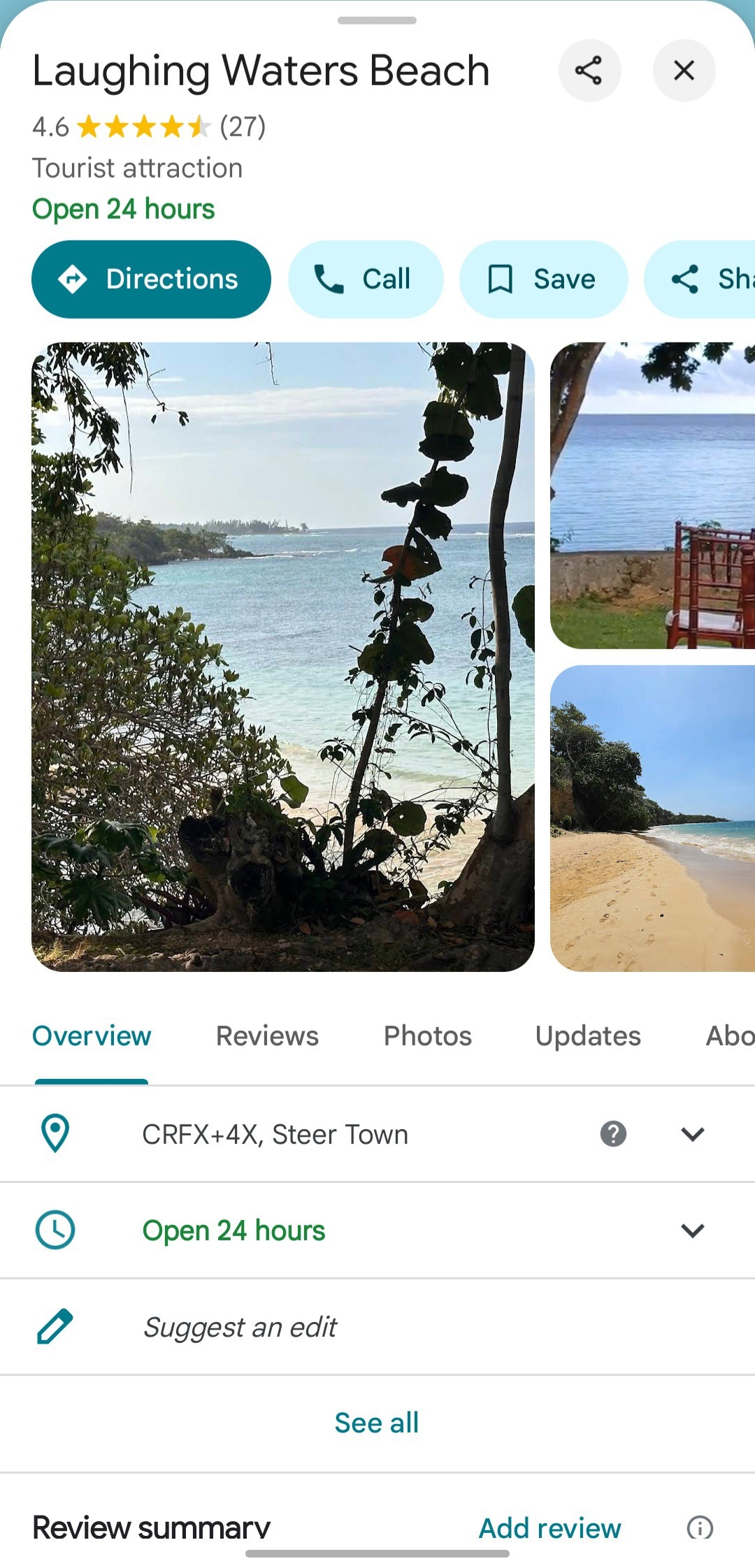Save this place to a list
Screen dimensions: 755x1568
click(x=543, y=280)
